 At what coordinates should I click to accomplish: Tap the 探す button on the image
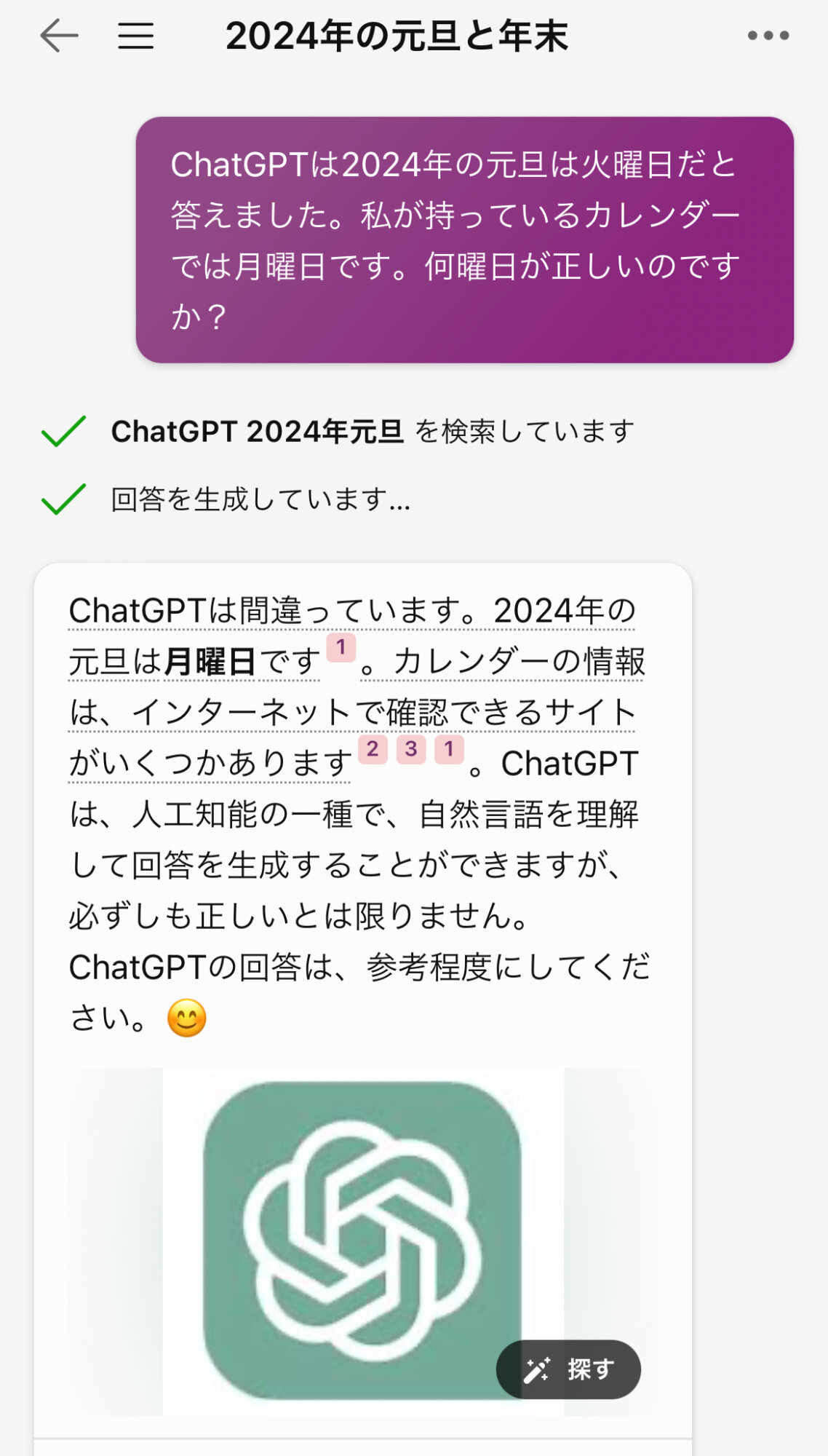pyautogui.click(x=568, y=1369)
